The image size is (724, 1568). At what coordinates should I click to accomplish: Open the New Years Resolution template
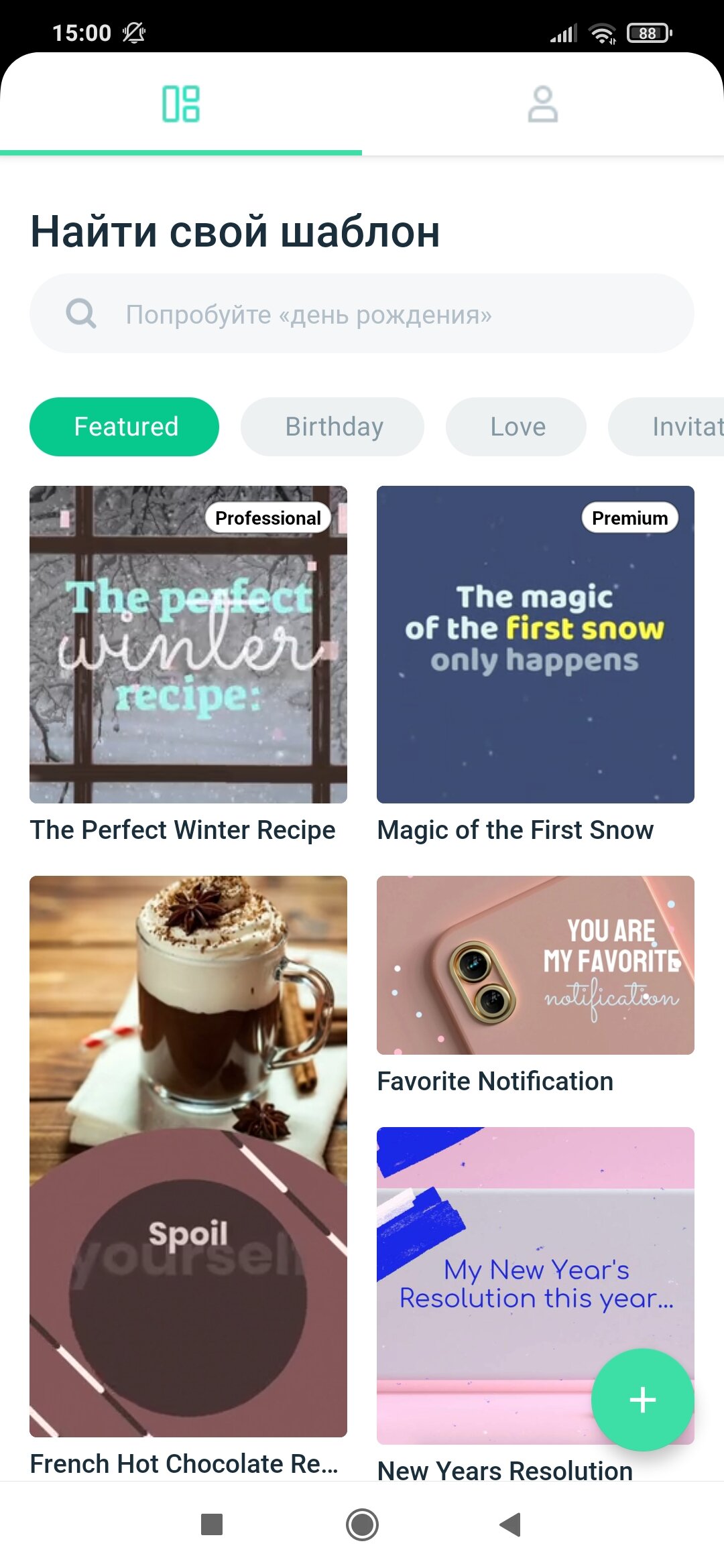(x=536, y=1285)
